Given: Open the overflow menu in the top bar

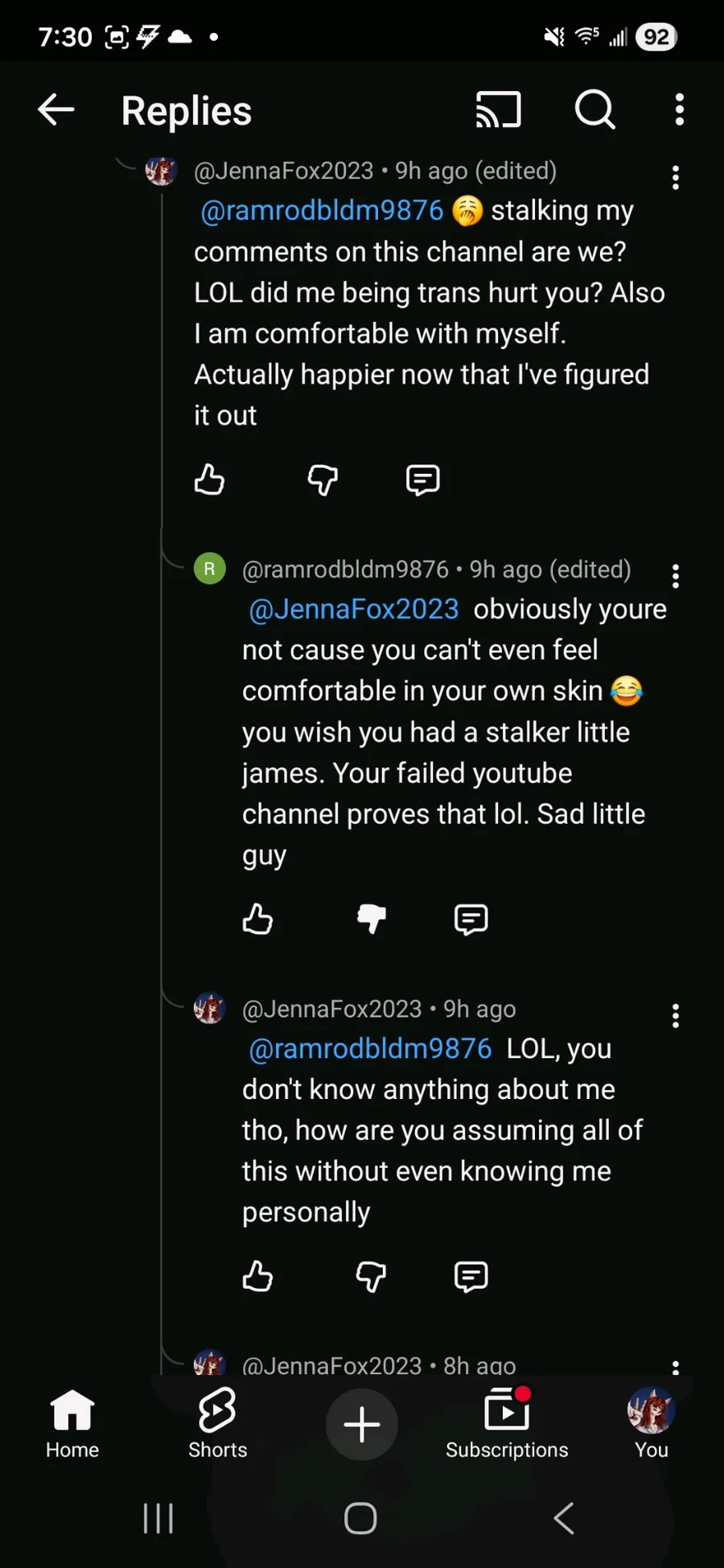Looking at the screenshot, I should pyautogui.click(x=680, y=109).
